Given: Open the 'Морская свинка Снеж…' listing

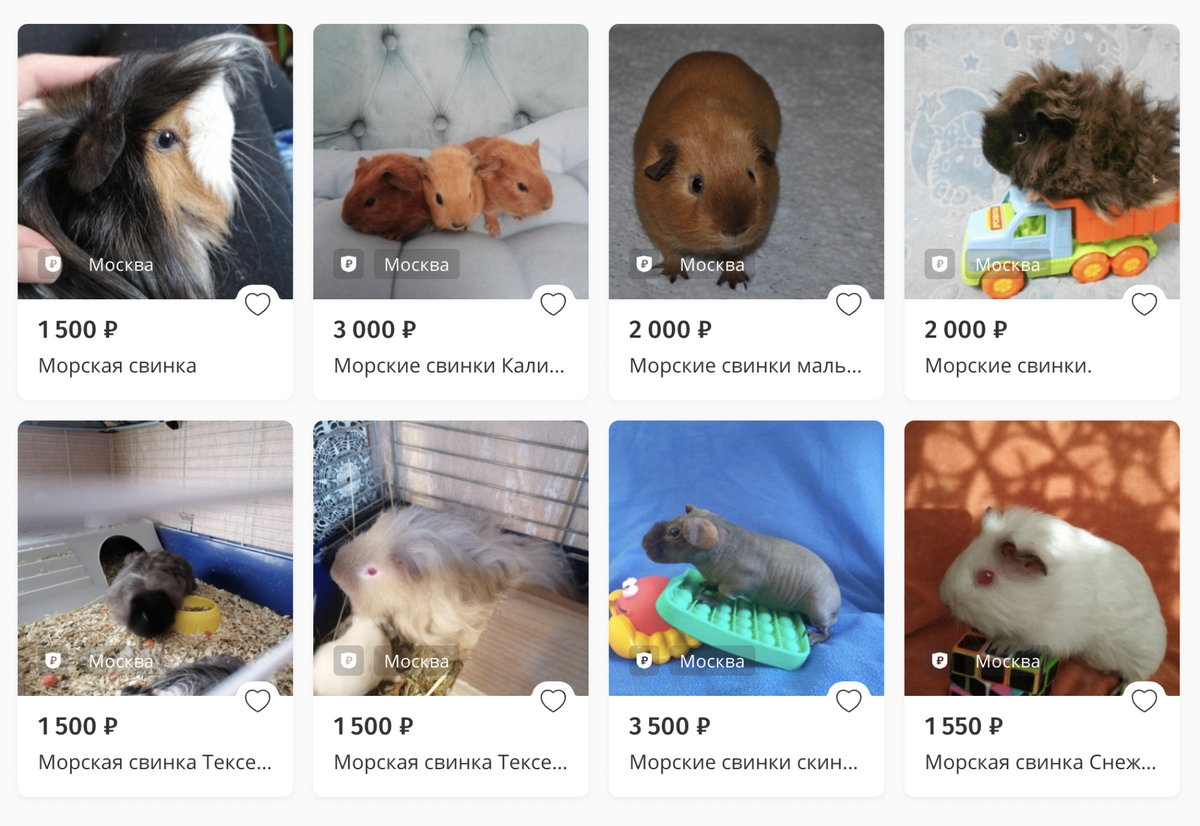Looking at the screenshot, I should 1040,763.
